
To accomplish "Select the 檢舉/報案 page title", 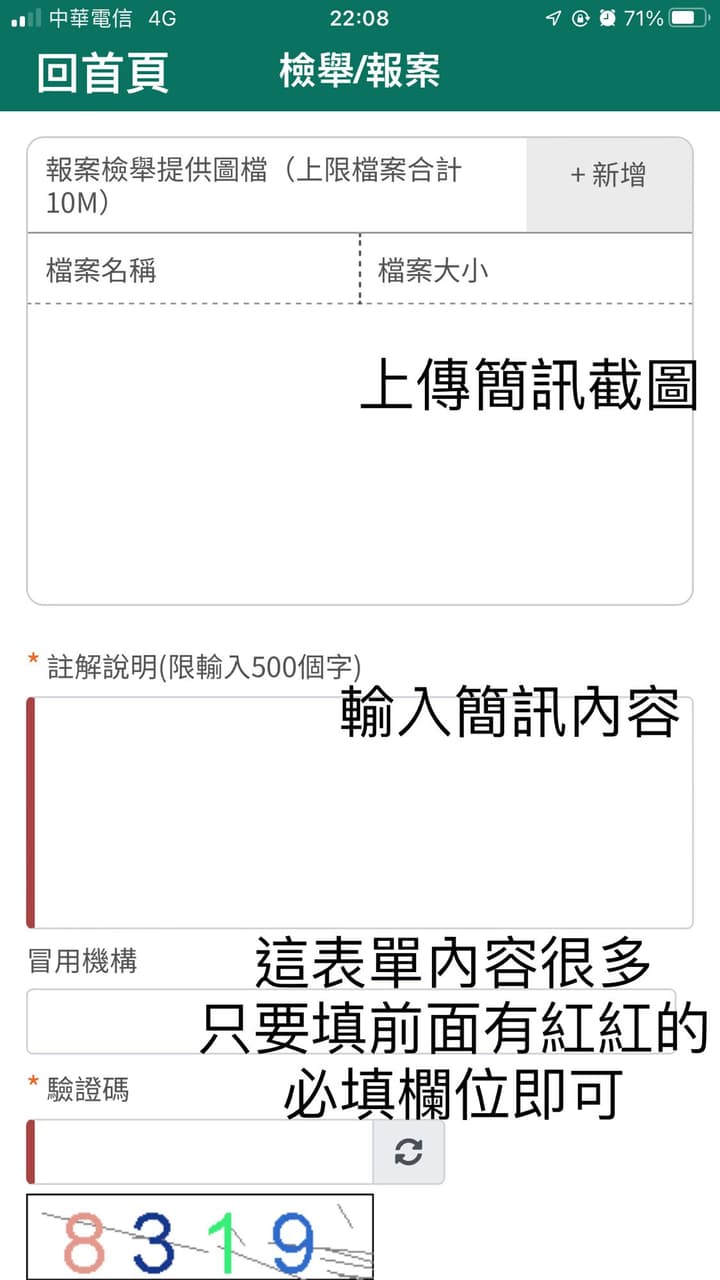I will point(360,71).
